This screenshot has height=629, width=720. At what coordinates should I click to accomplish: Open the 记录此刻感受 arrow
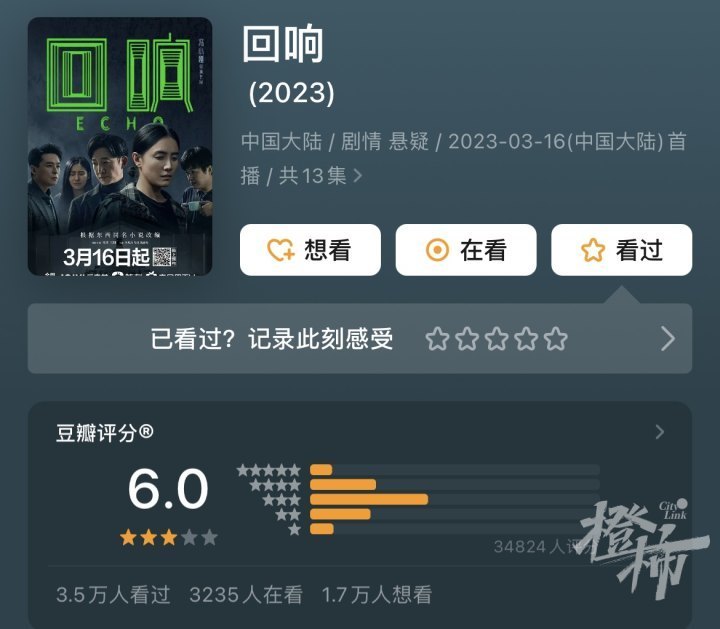(668, 339)
